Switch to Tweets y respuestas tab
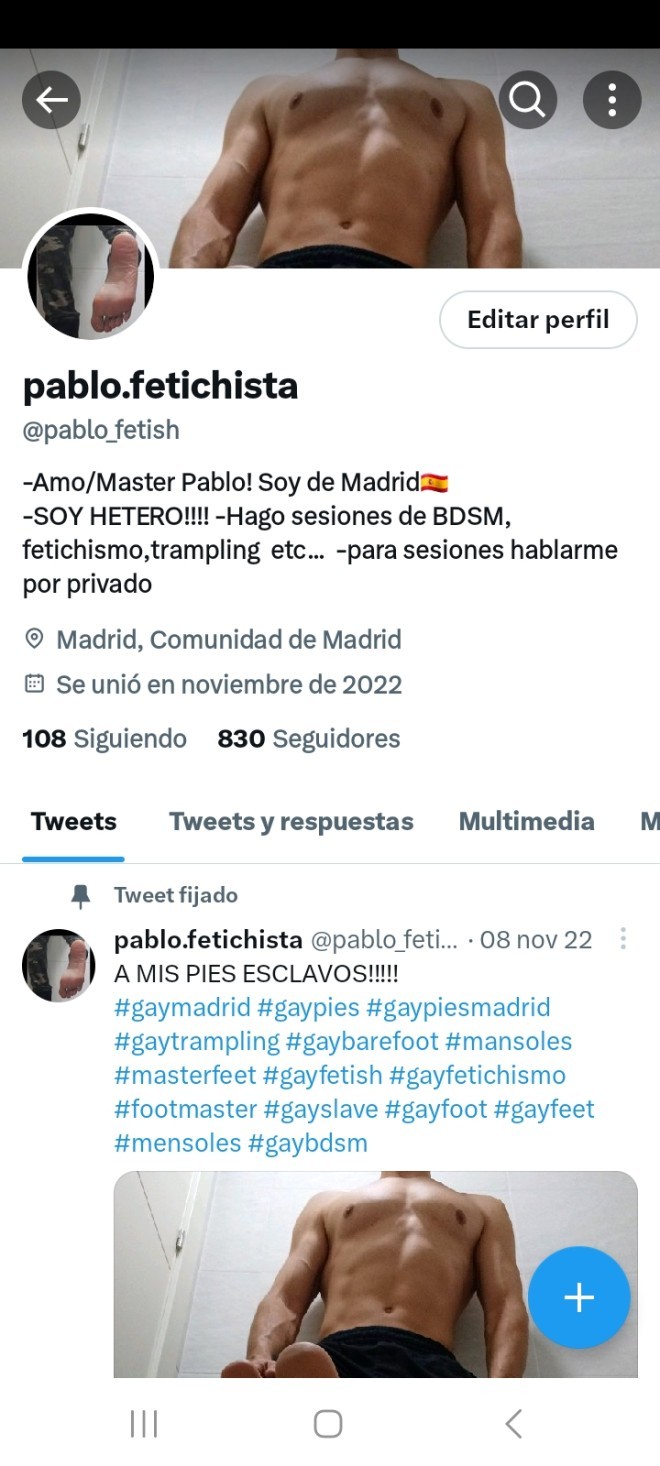660x1466 pixels. pyautogui.click(x=291, y=822)
